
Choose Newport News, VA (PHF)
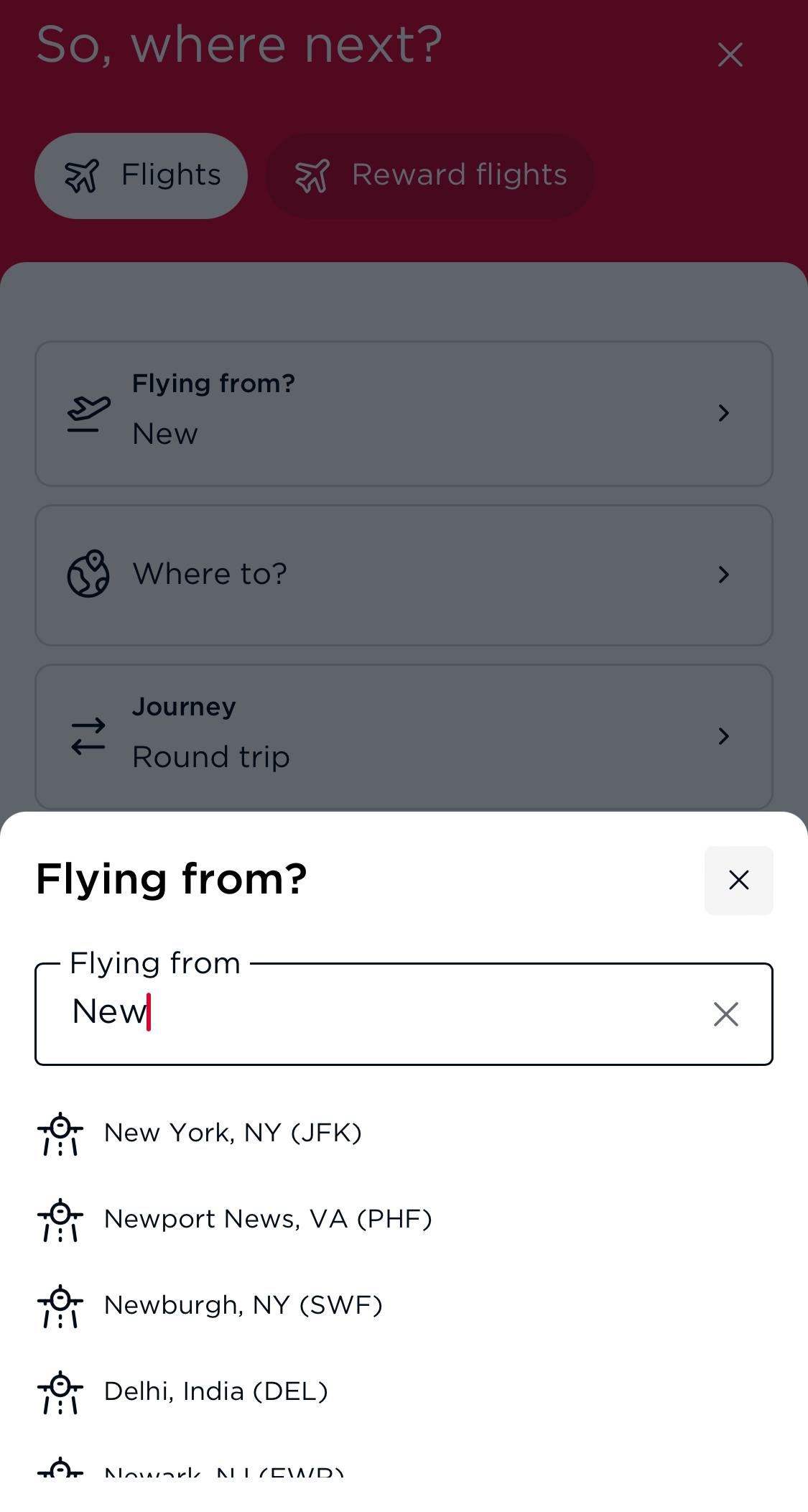269,1219
